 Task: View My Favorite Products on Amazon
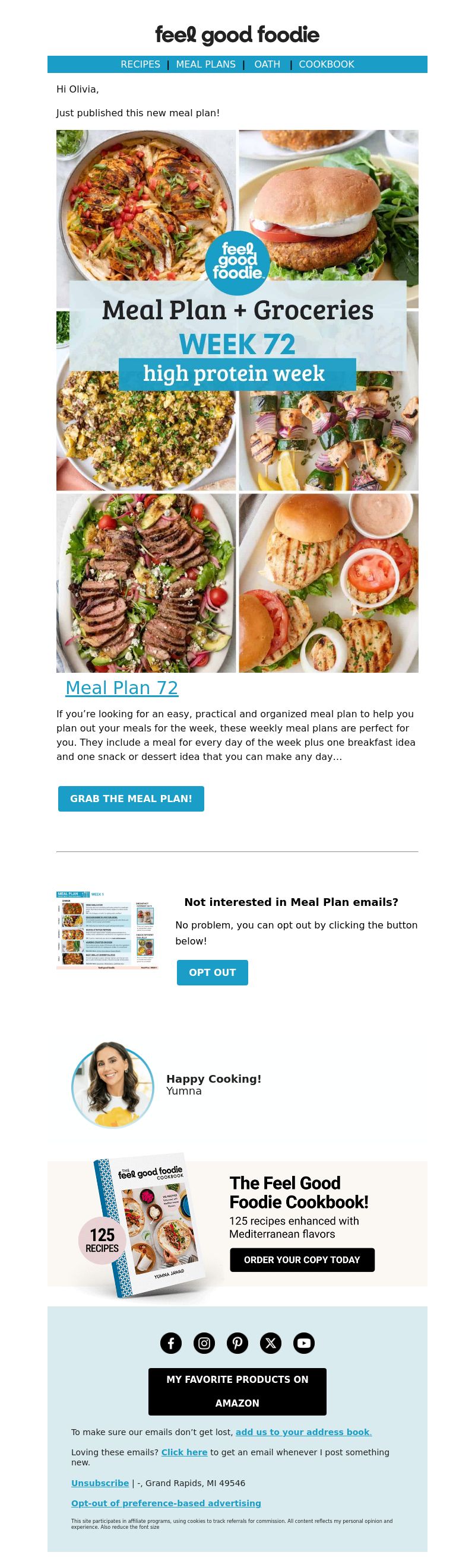tap(237, 1391)
